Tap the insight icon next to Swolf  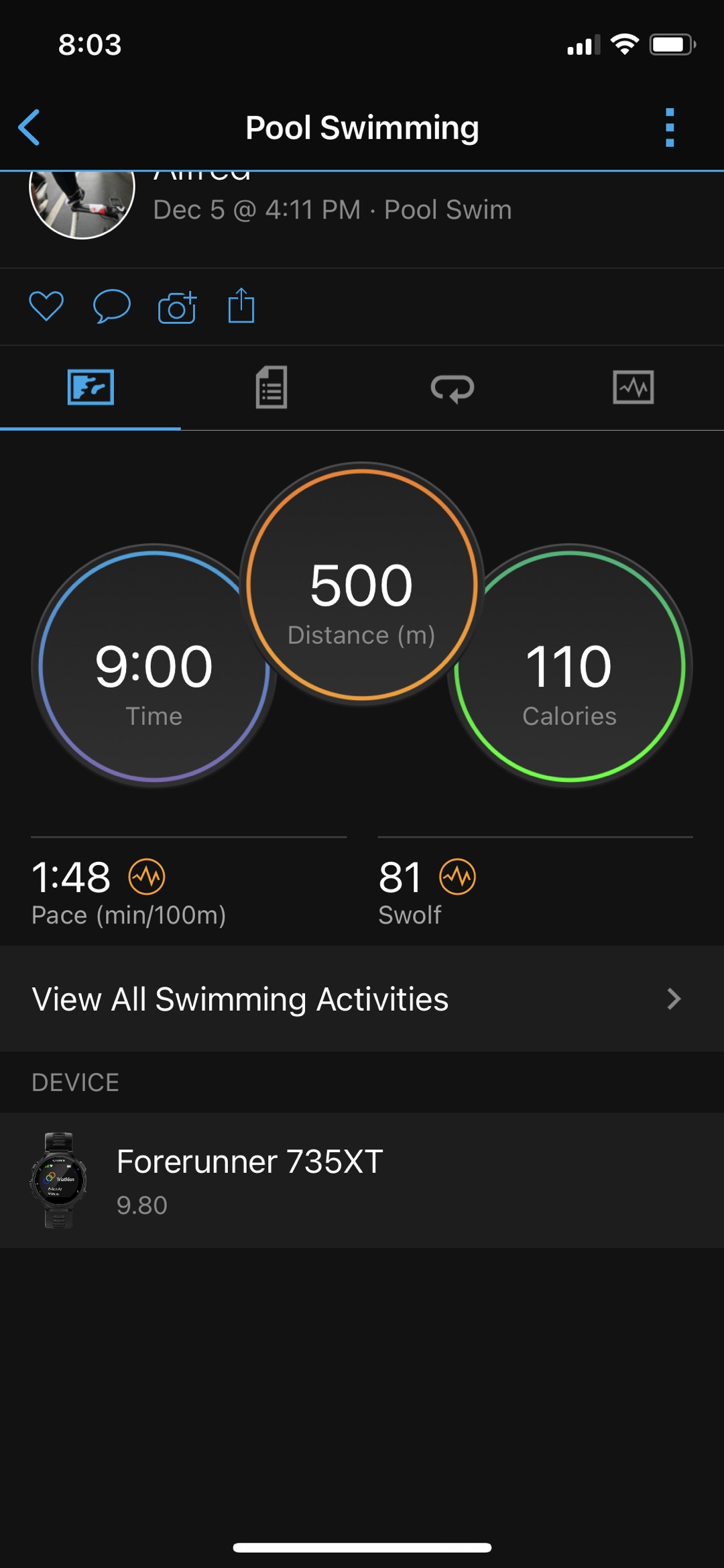pos(458,877)
